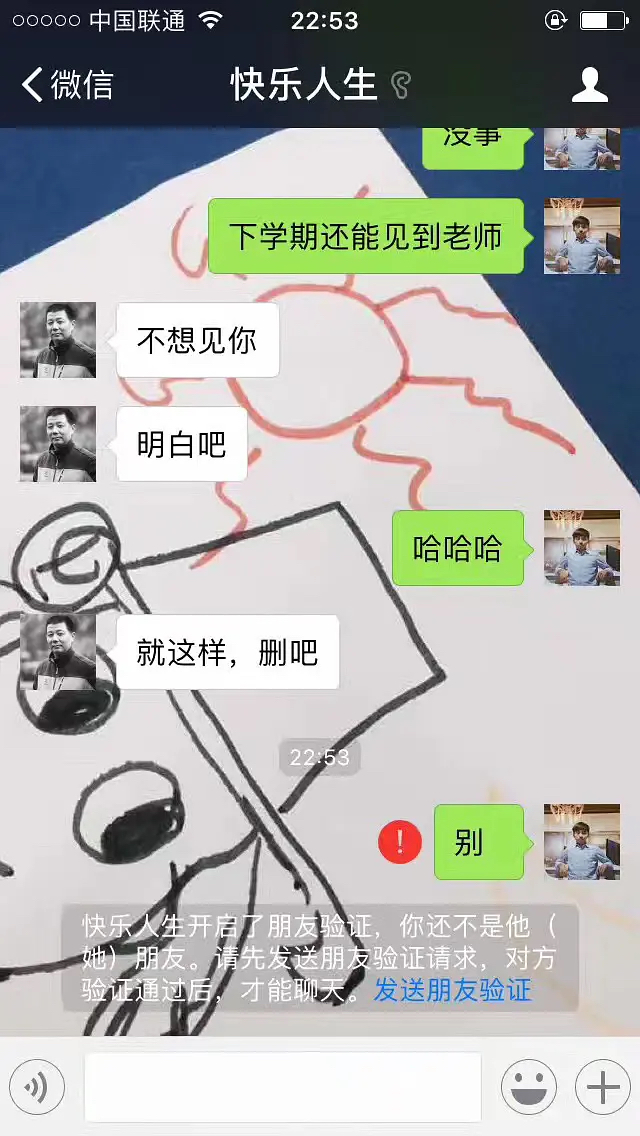Tap the red resend failed message icon
Viewport: 640px width, 1136px height.
pyautogui.click(x=399, y=842)
